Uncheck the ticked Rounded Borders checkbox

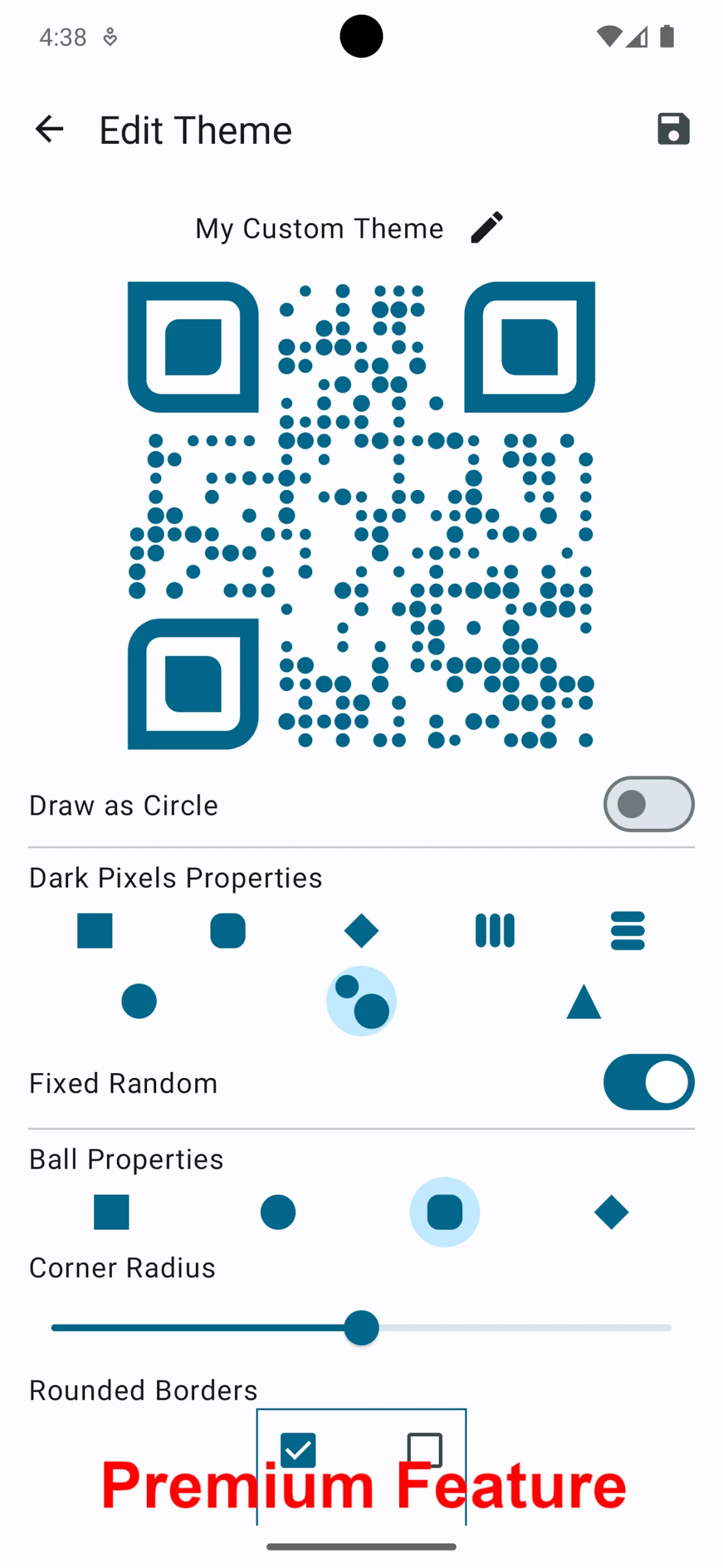tap(298, 1450)
